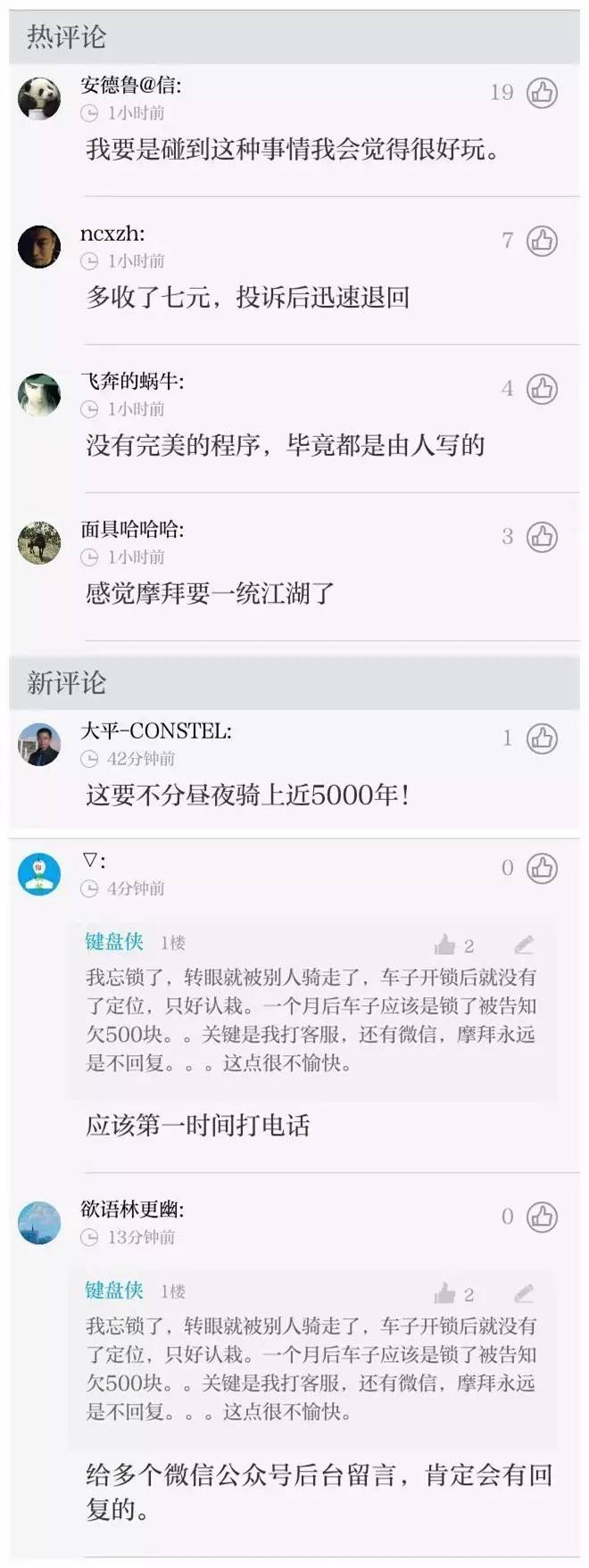This screenshot has width=589, height=1568.
Task: Open 安德鲁@信's profile avatar
Action: 39,97
